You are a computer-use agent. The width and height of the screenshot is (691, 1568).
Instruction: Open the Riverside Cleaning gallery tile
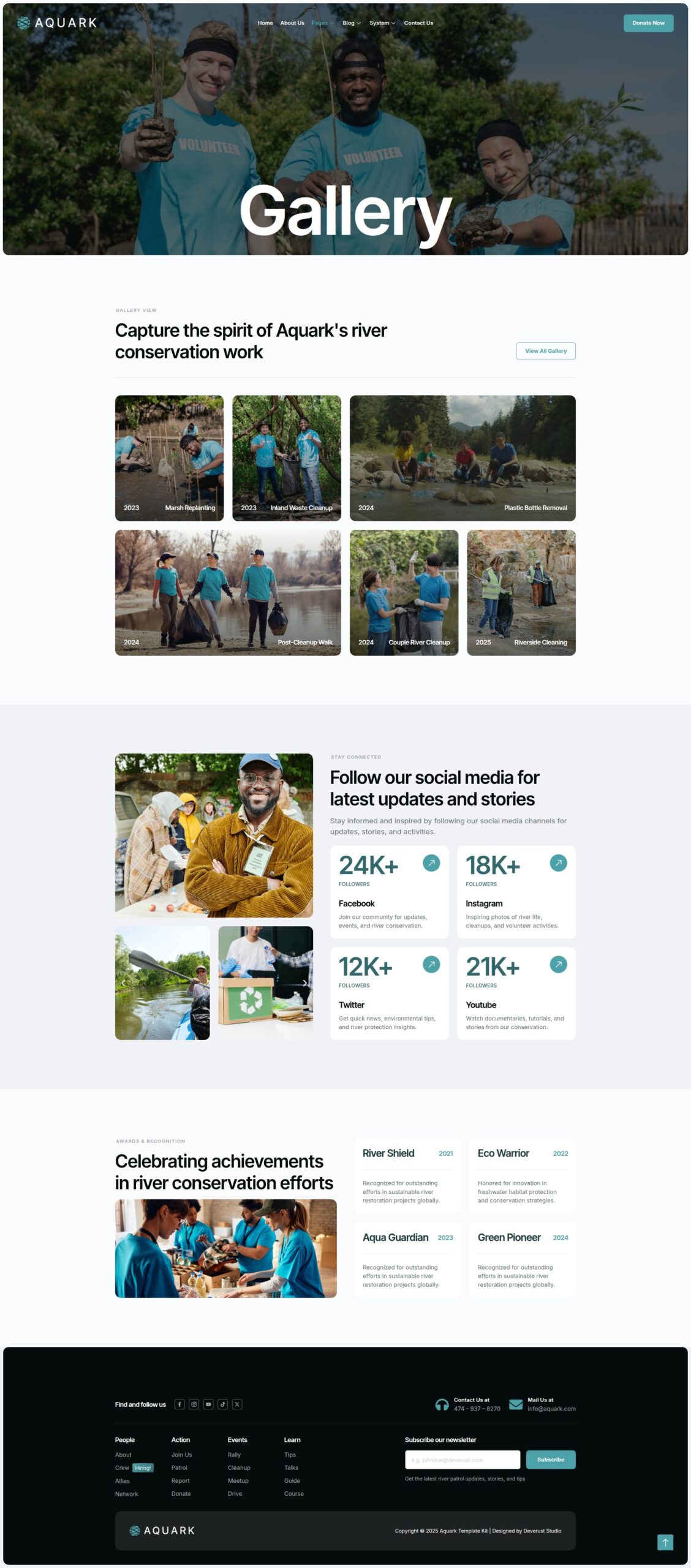click(x=521, y=592)
